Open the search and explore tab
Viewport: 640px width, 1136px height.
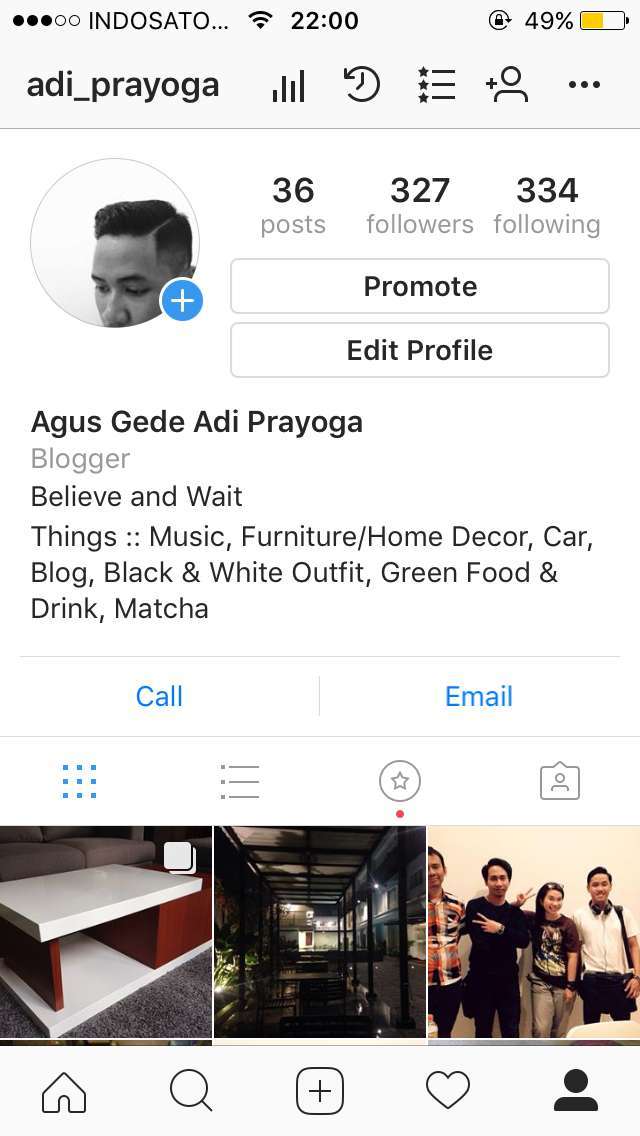[191, 1090]
